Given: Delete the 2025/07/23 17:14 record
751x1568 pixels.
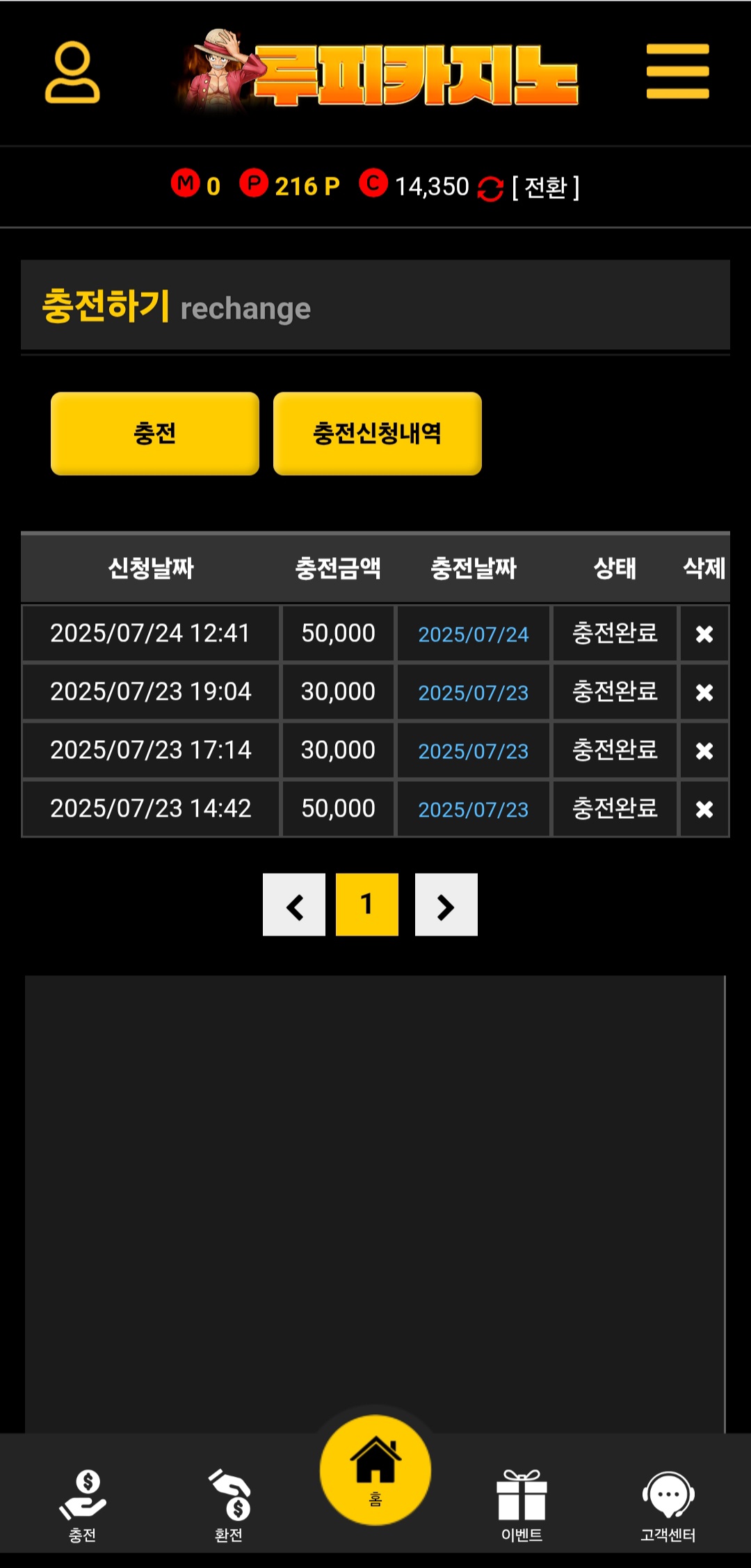Looking at the screenshot, I should (704, 751).
